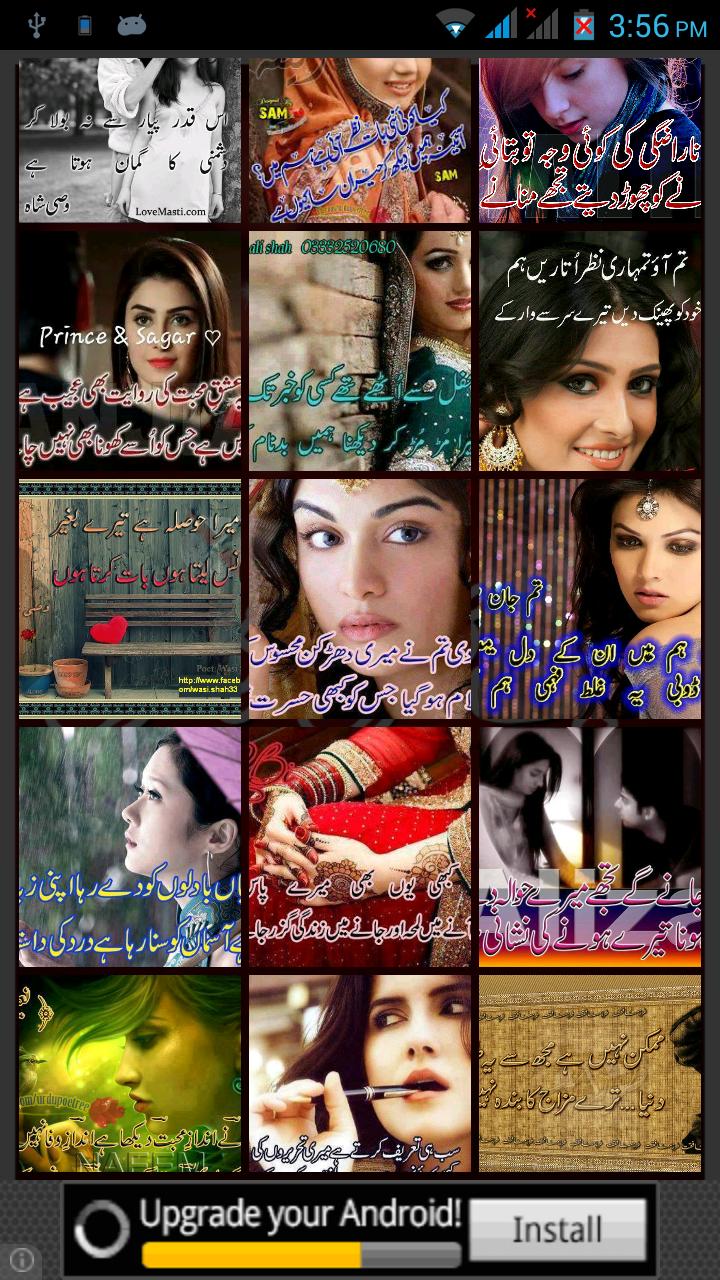The height and width of the screenshot is (1280, 720).
Task: Select the smiling woman with gold earrings image
Action: (590, 351)
